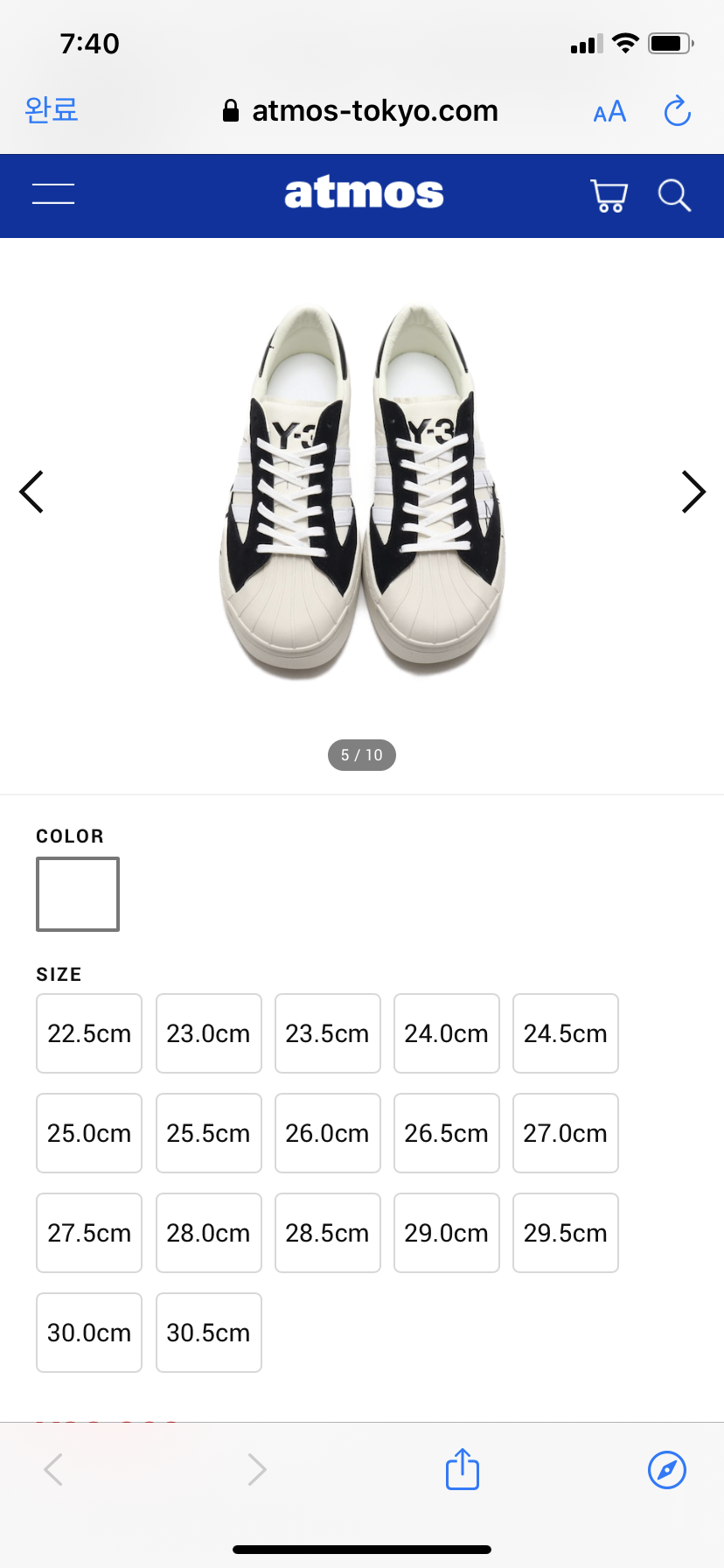Screen dimensions: 724x1568
Task: Choose size 24.0cm
Action: (x=446, y=1033)
